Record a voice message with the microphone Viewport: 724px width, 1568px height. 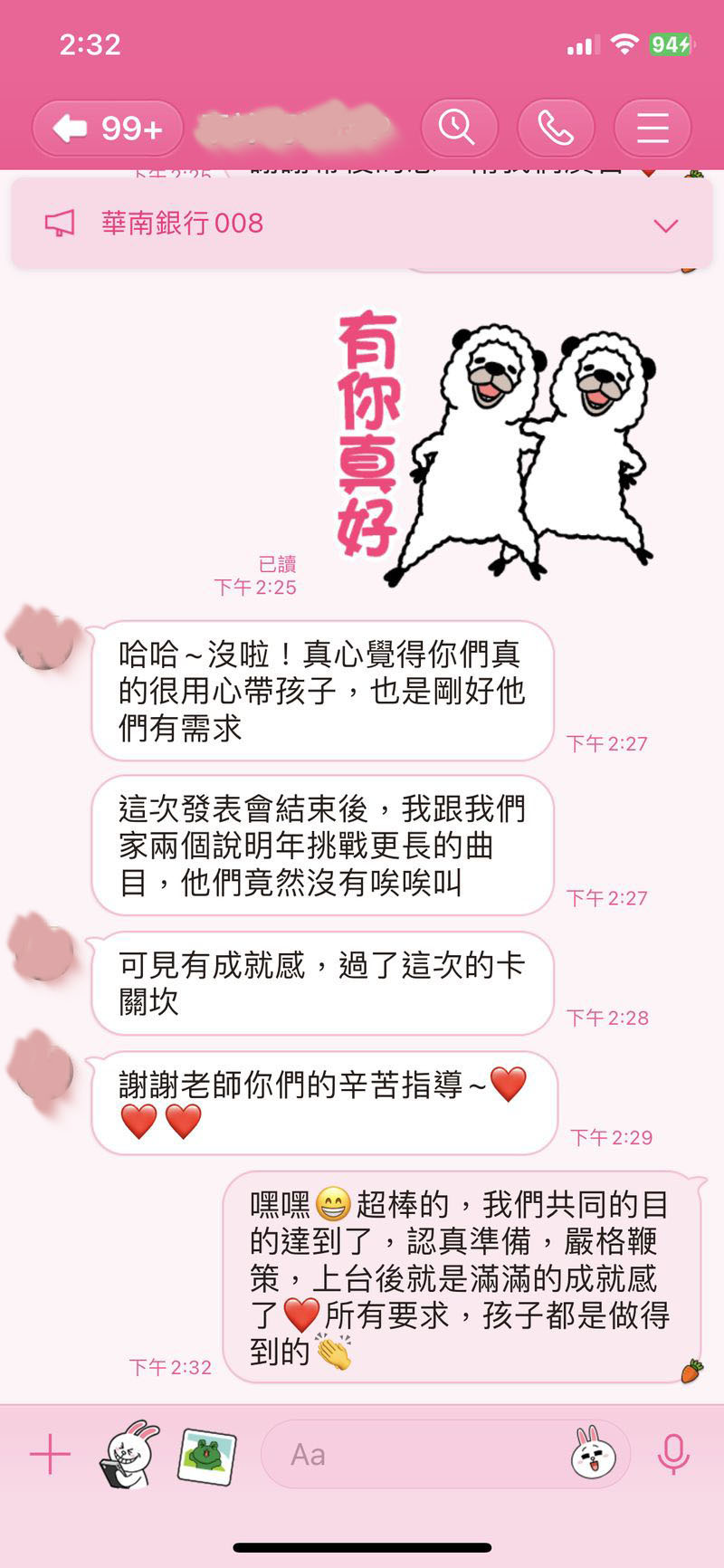pos(672,1455)
